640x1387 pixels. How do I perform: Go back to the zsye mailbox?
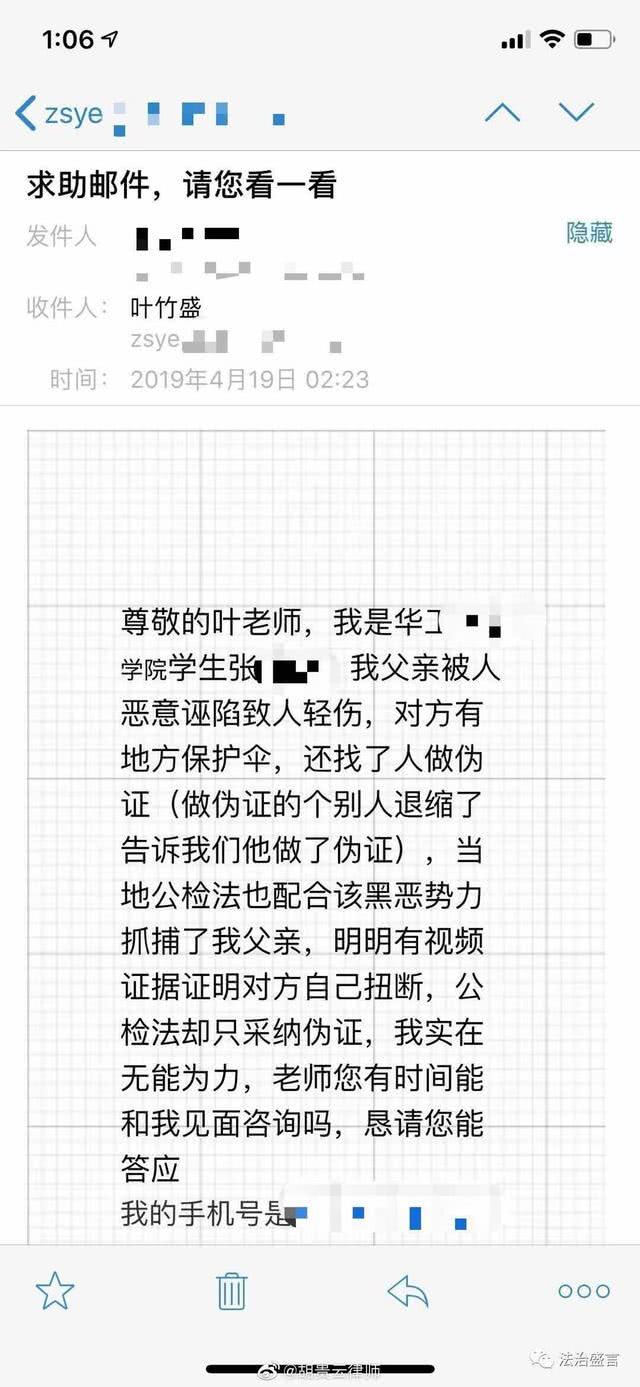pos(58,113)
